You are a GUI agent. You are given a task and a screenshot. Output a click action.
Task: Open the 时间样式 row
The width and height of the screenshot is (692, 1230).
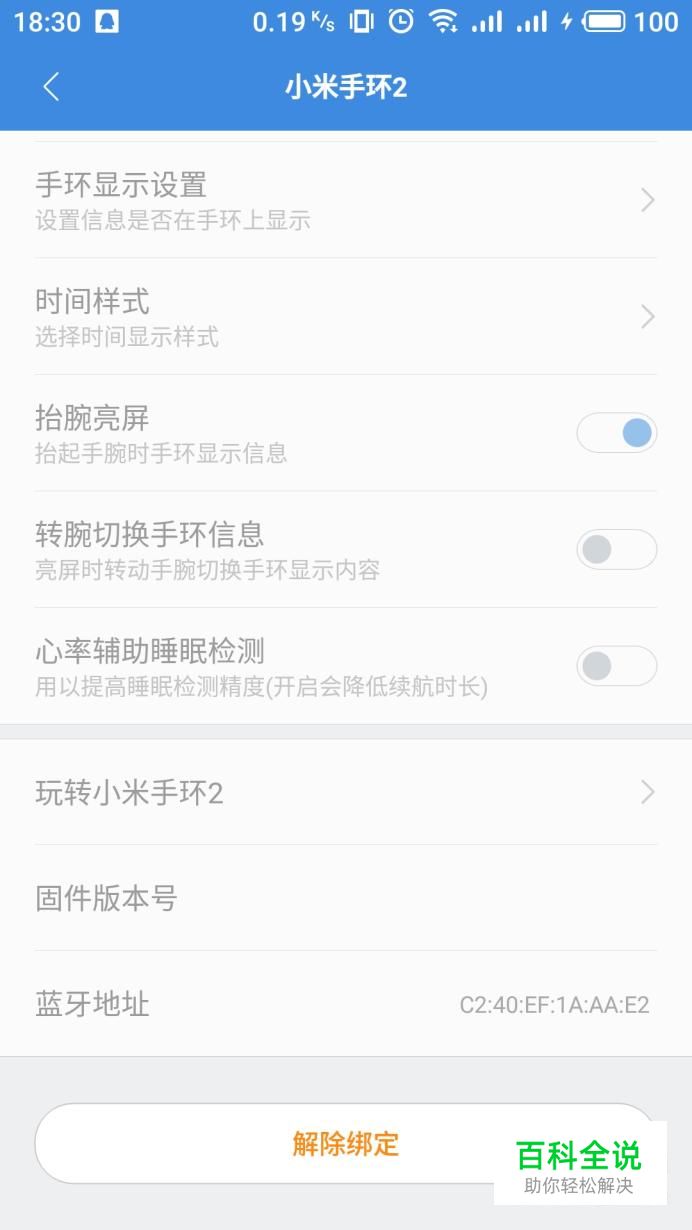[x=346, y=317]
